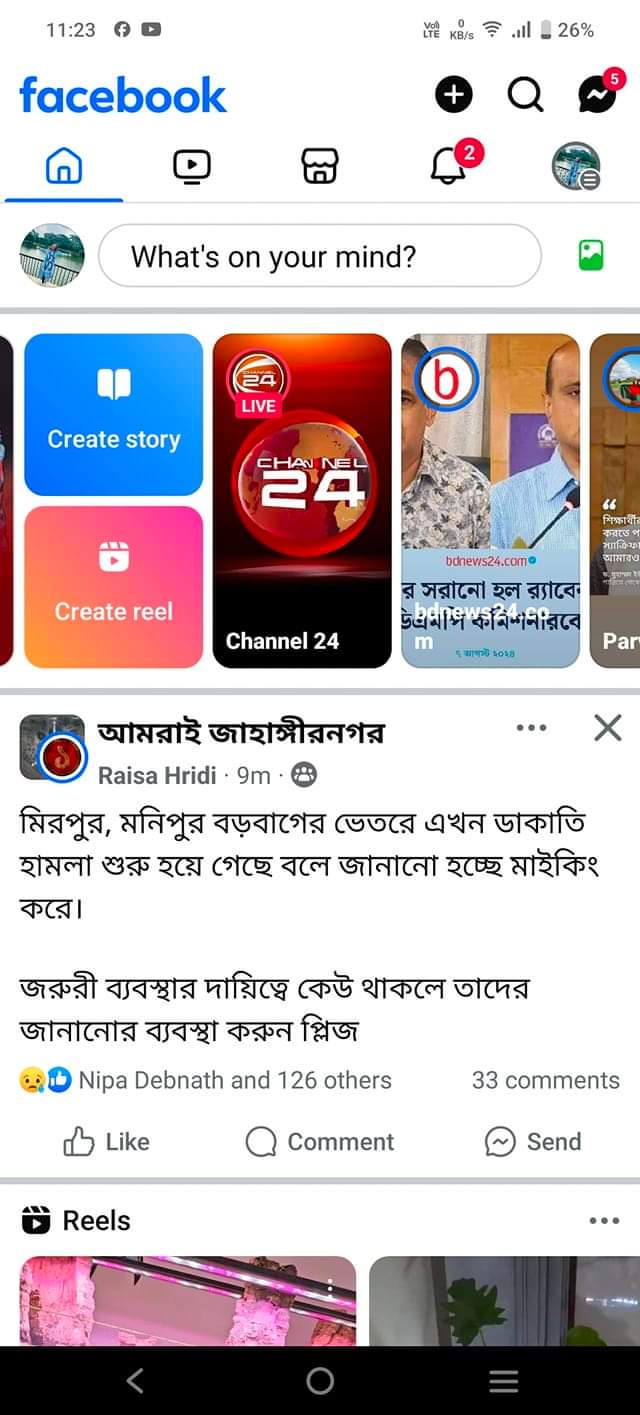
Task: View the 33 comments
Action: point(545,1080)
